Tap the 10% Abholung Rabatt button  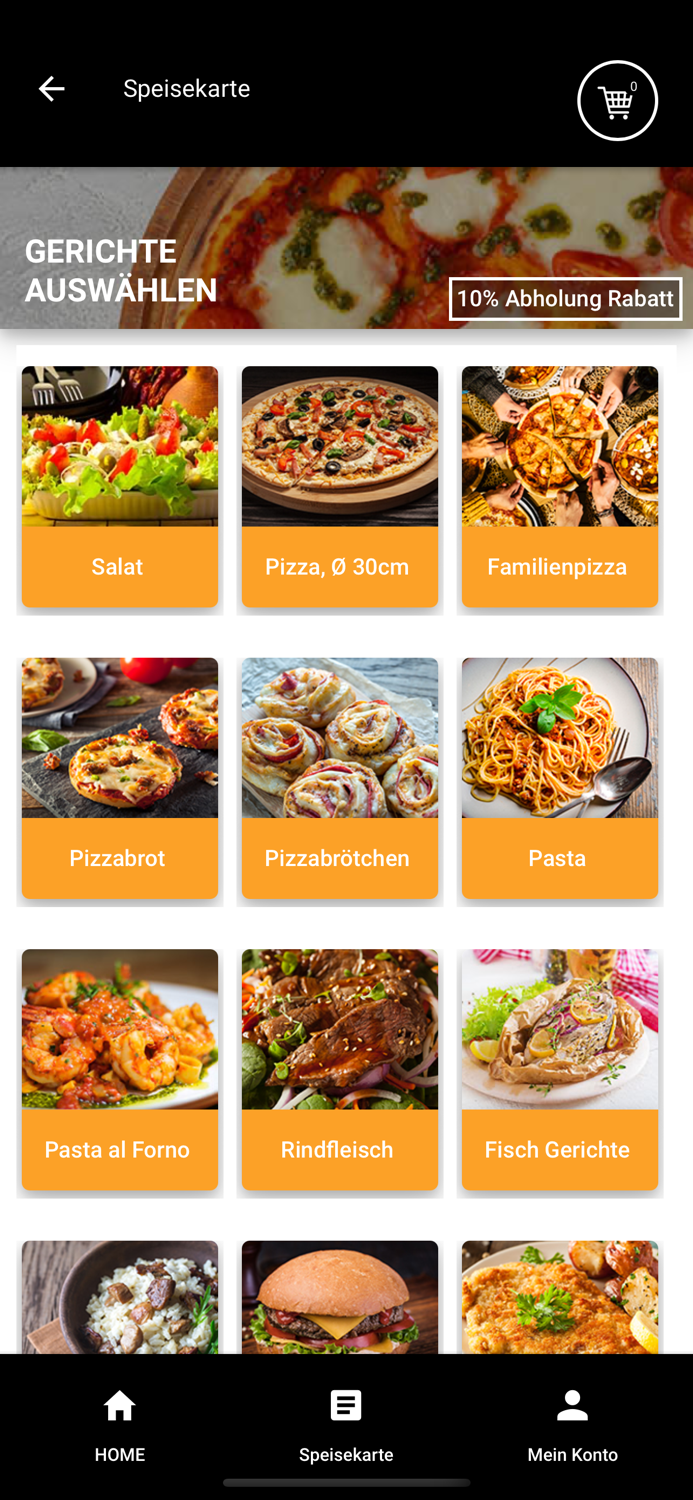[x=565, y=299]
